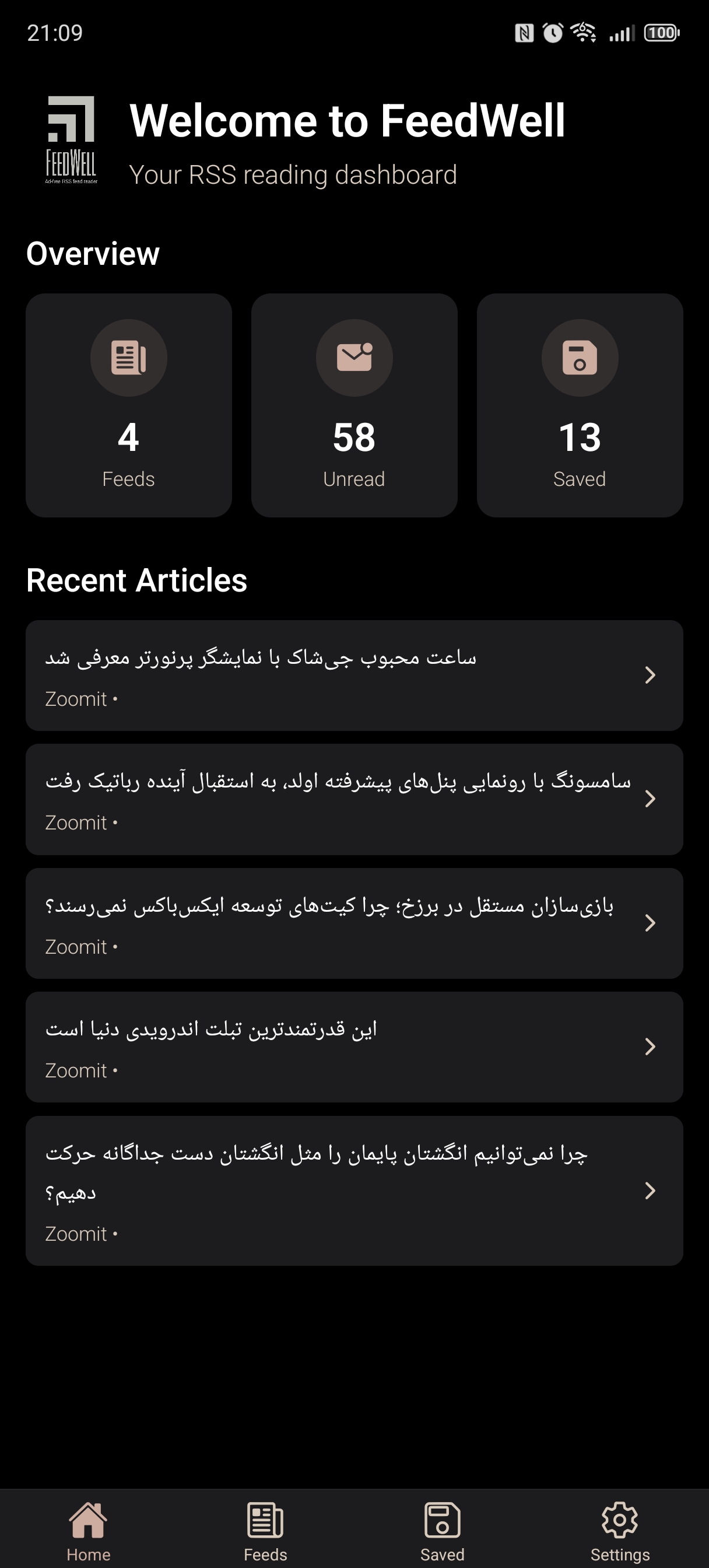Image resolution: width=709 pixels, height=1568 pixels.
Task: Click the unread mail icon in Overview
Action: (353, 359)
